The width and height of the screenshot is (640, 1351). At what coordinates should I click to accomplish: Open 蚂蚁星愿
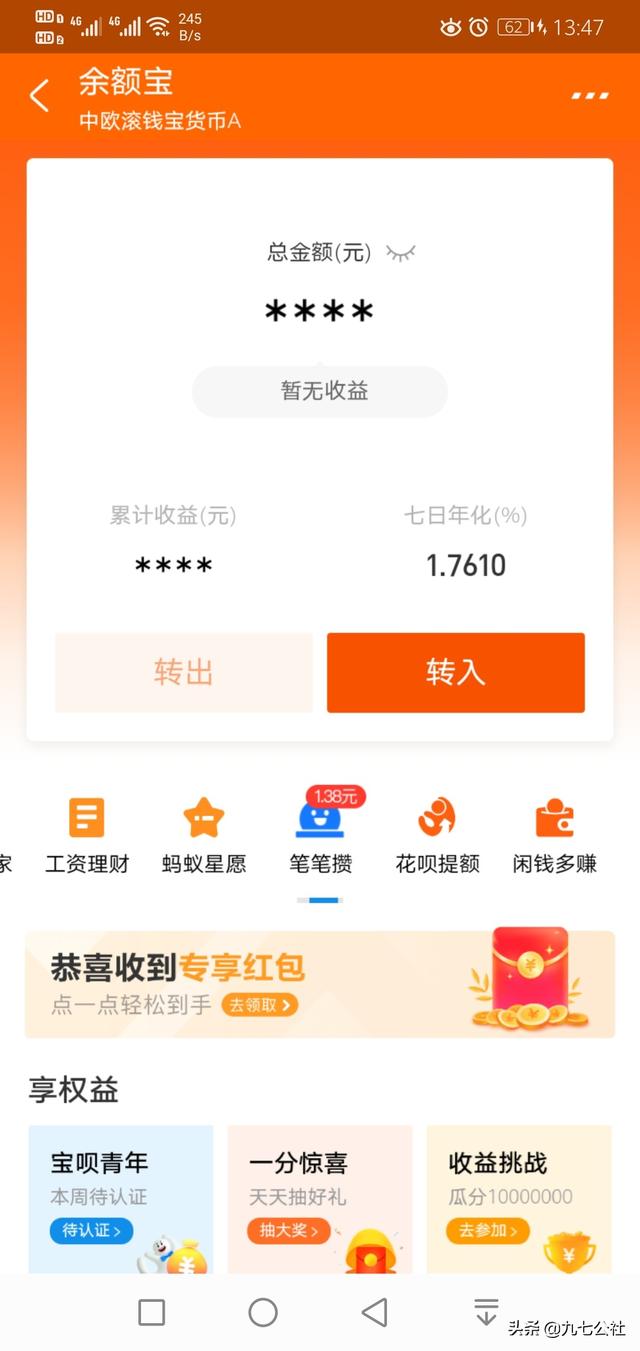pyautogui.click(x=204, y=835)
